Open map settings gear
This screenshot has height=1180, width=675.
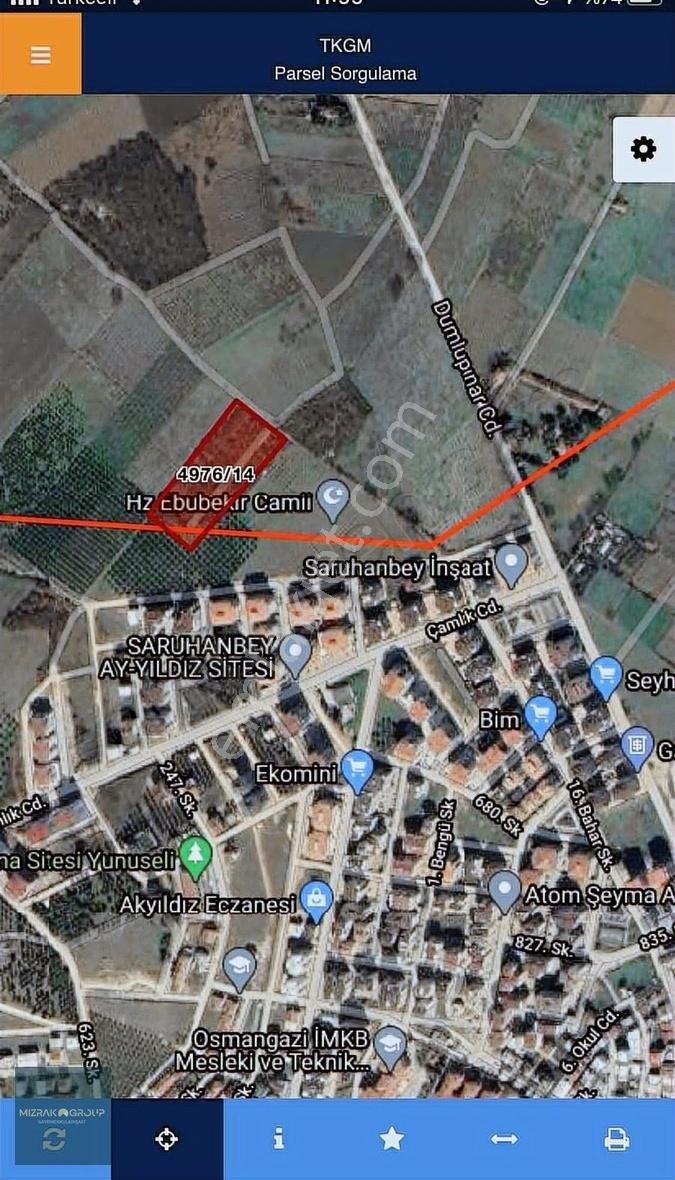(x=643, y=150)
